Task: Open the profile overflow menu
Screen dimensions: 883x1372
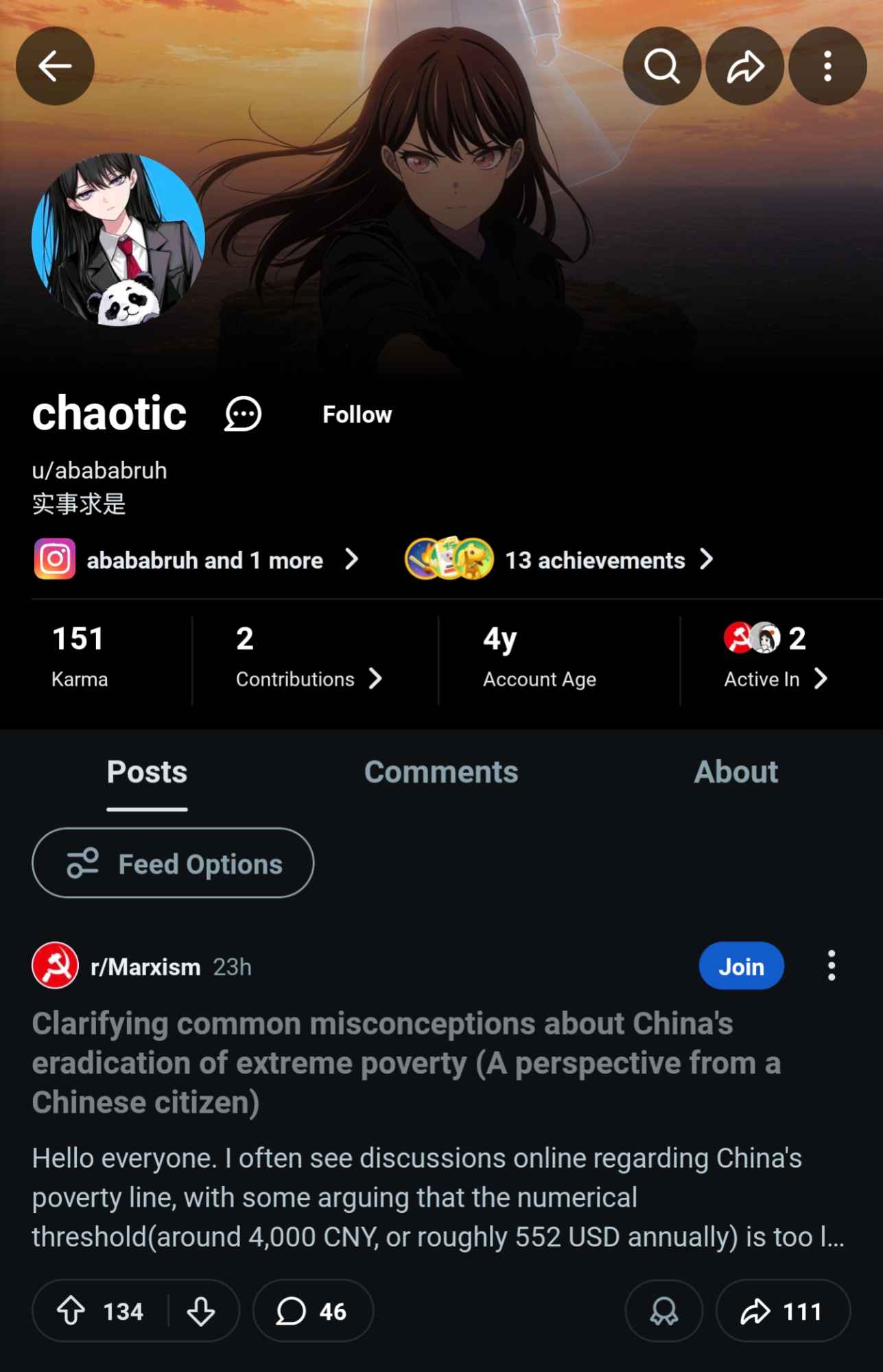Action: click(x=827, y=66)
